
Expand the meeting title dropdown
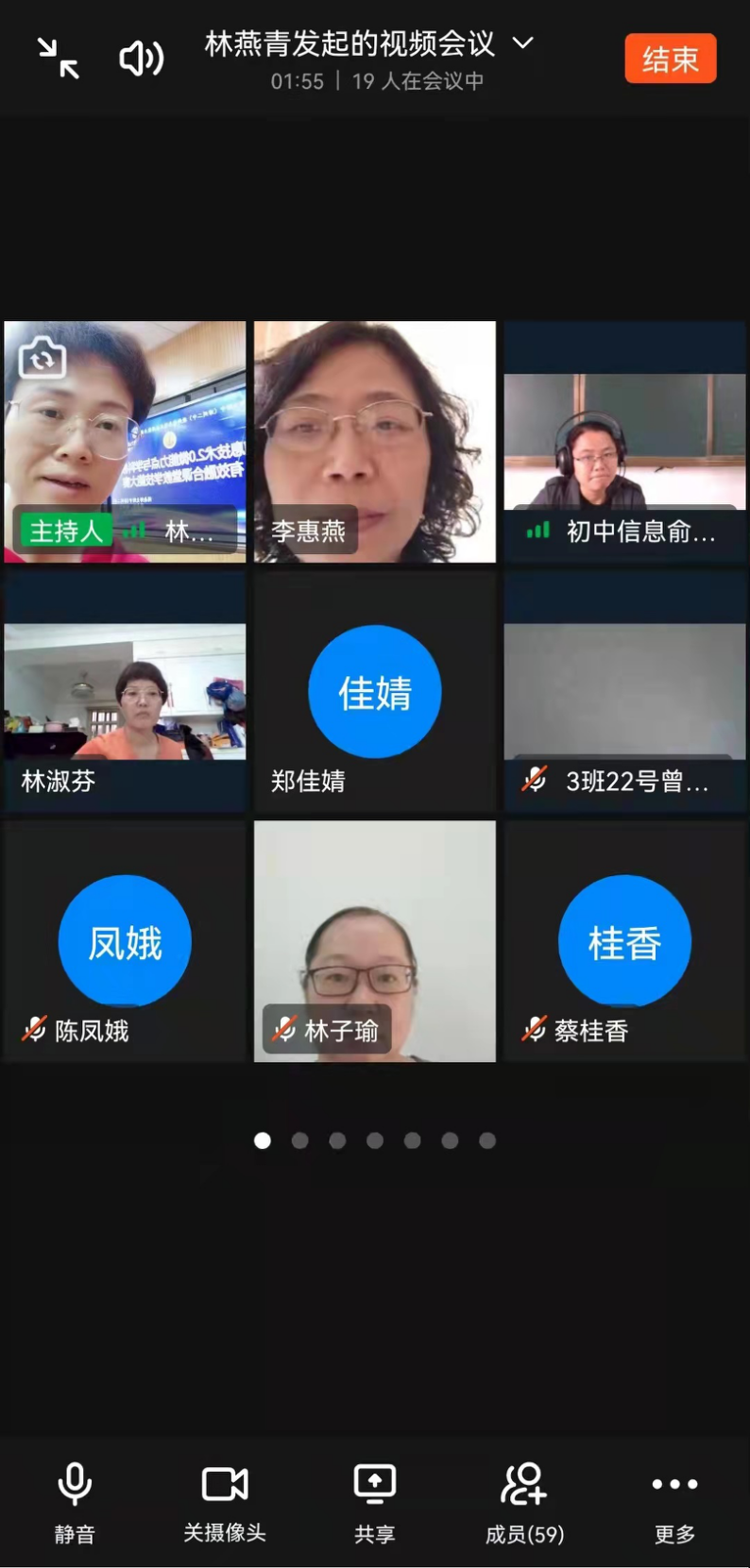click(x=522, y=42)
